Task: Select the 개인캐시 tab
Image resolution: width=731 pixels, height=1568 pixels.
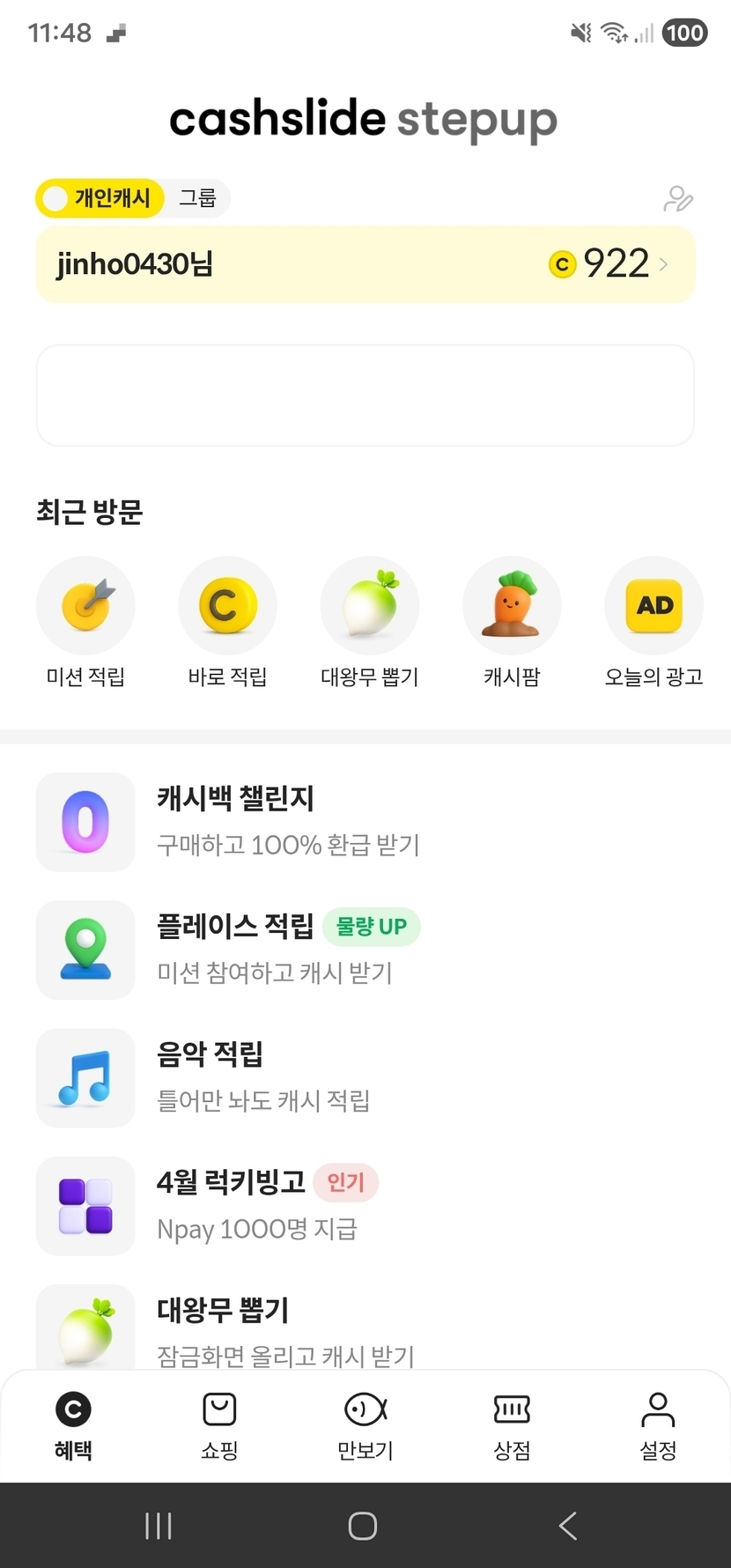Action: (x=100, y=198)
